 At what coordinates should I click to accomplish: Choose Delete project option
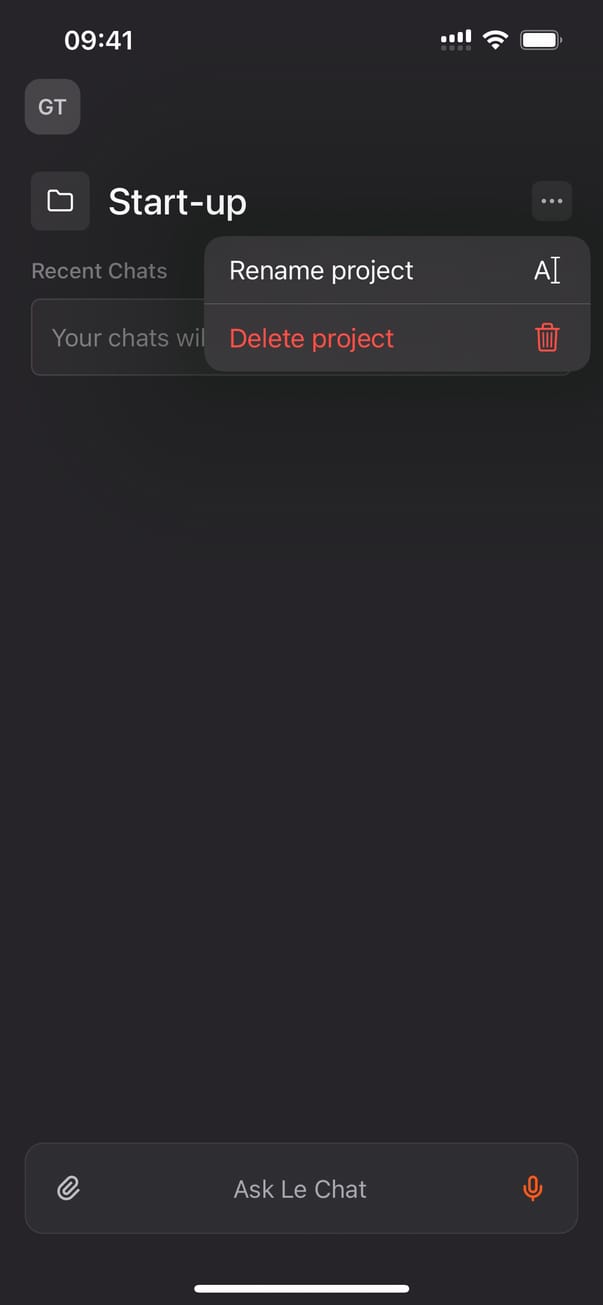tap(395, 338)
